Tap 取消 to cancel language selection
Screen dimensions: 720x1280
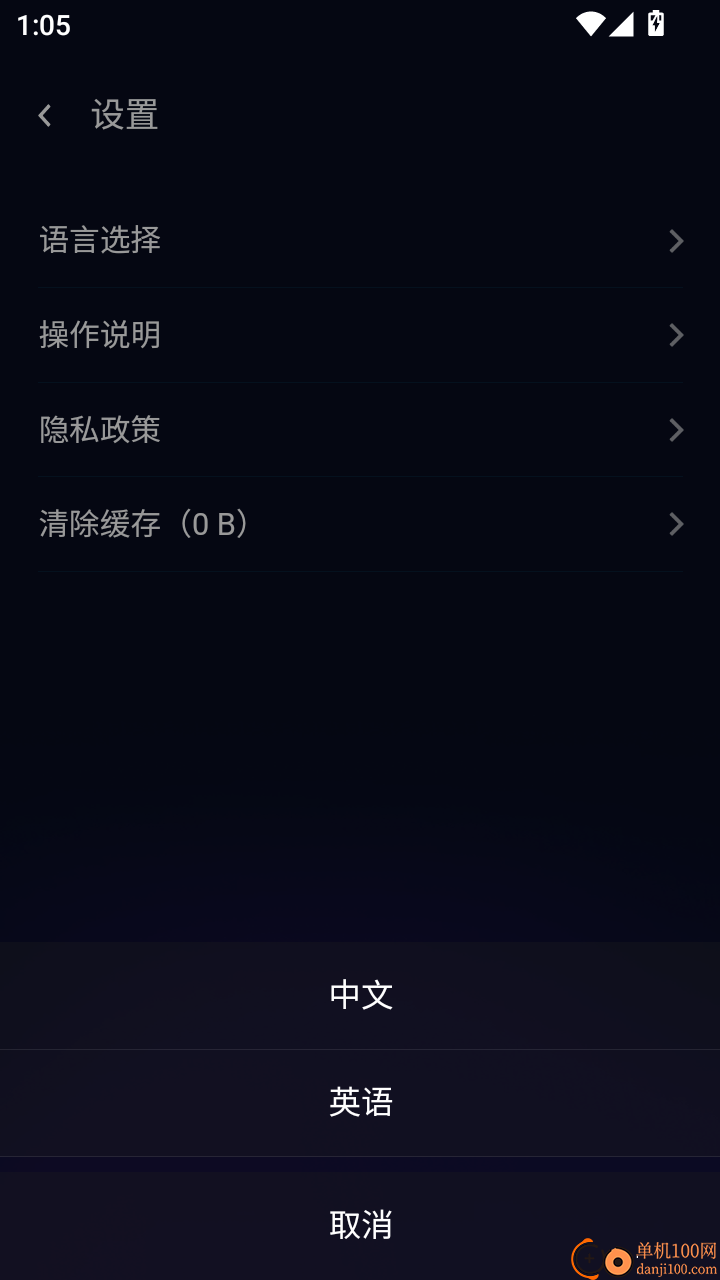point(360,1224)
